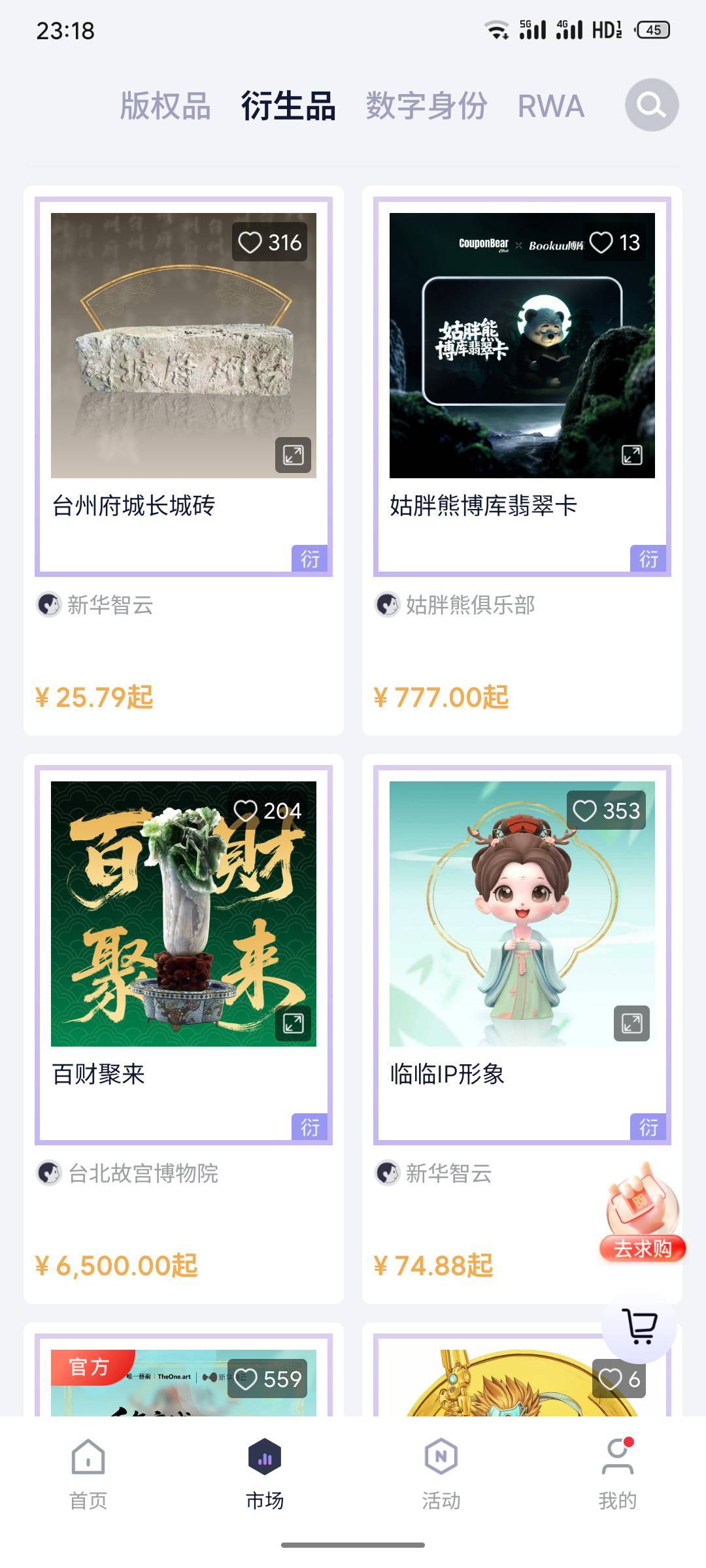The image size is (706, 1568).
Task: Go to the 首页 tab
Action: [88, 1475]
